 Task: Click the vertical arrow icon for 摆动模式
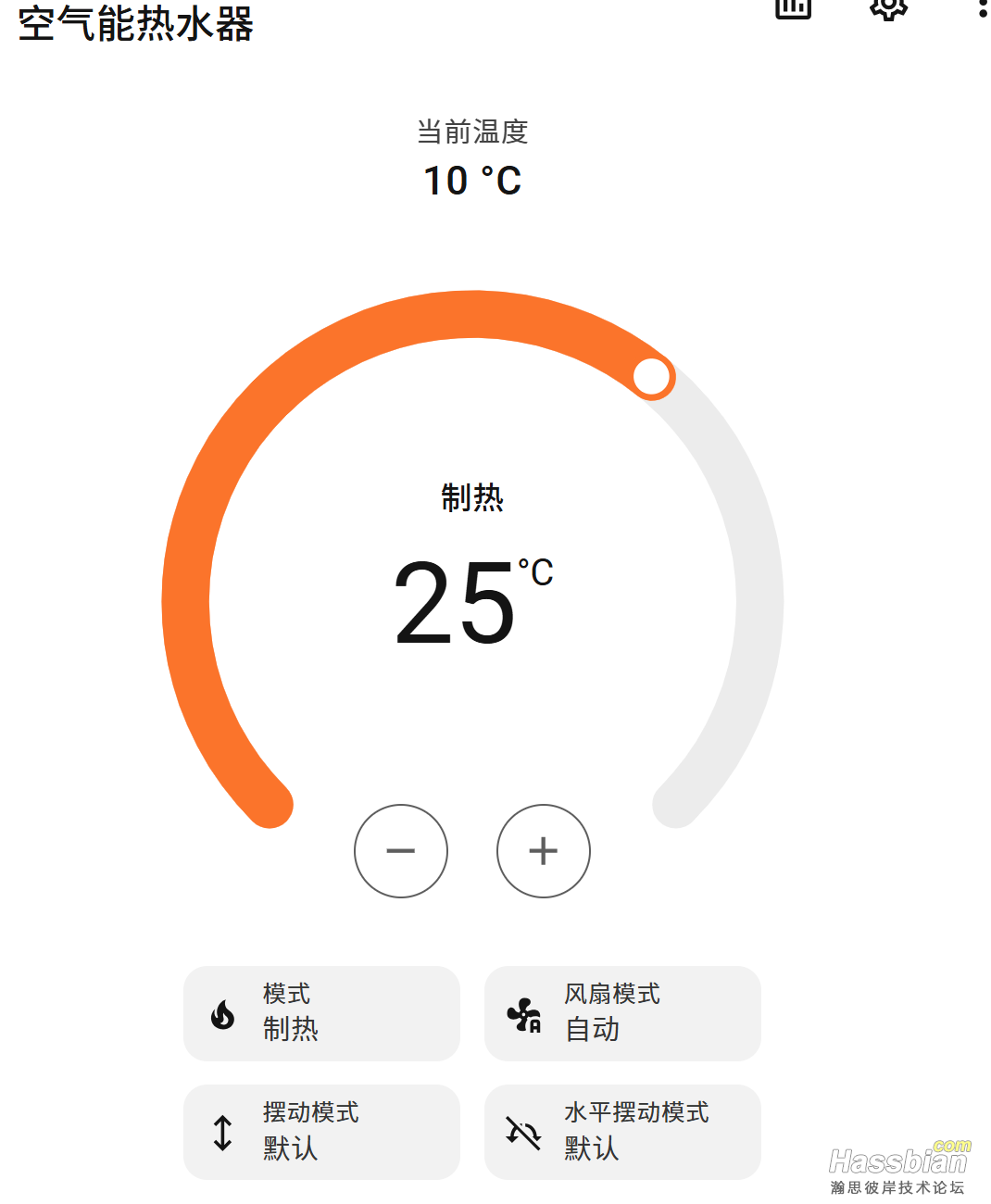(222, 1133)
